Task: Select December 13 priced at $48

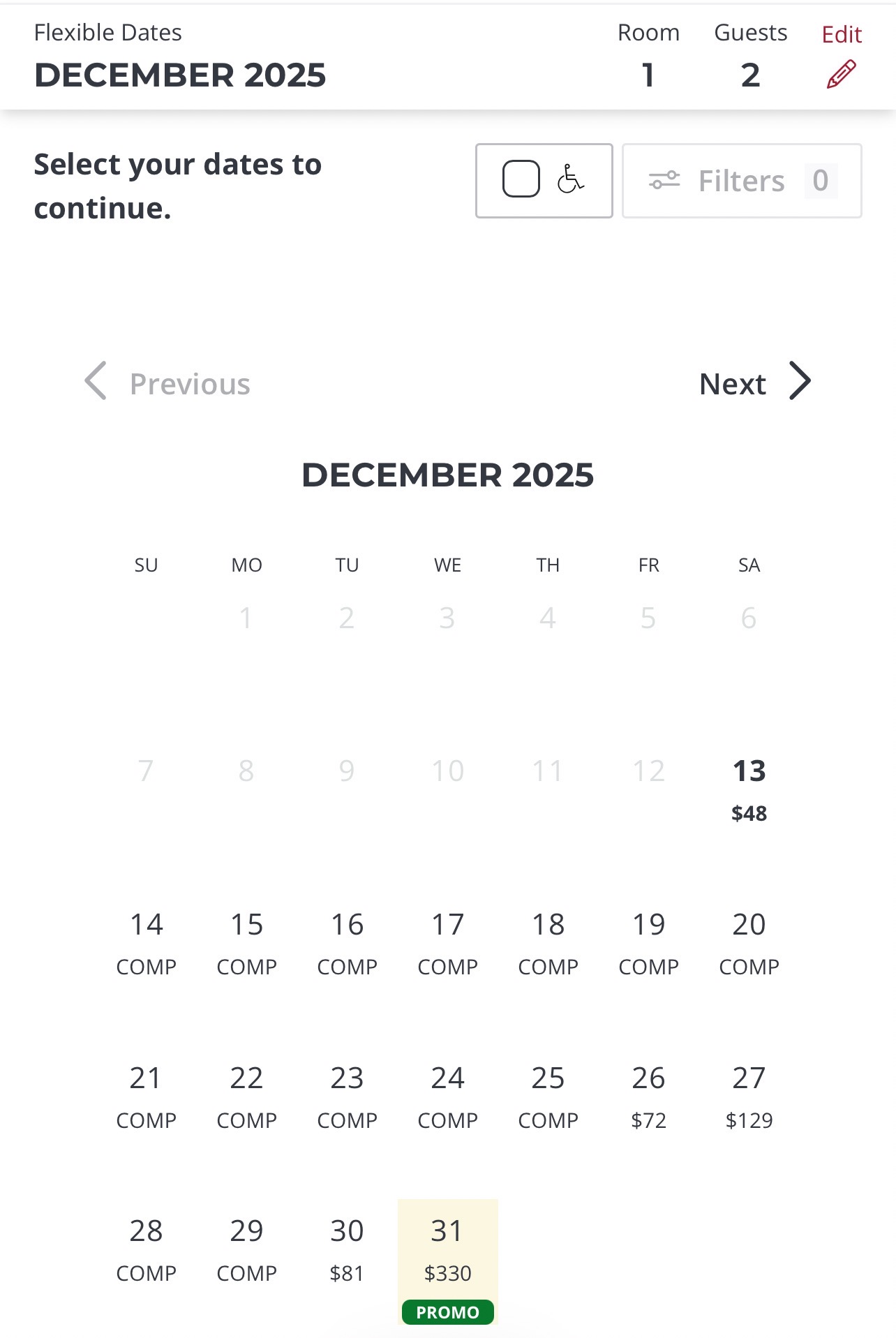Action: pos(749,789)
